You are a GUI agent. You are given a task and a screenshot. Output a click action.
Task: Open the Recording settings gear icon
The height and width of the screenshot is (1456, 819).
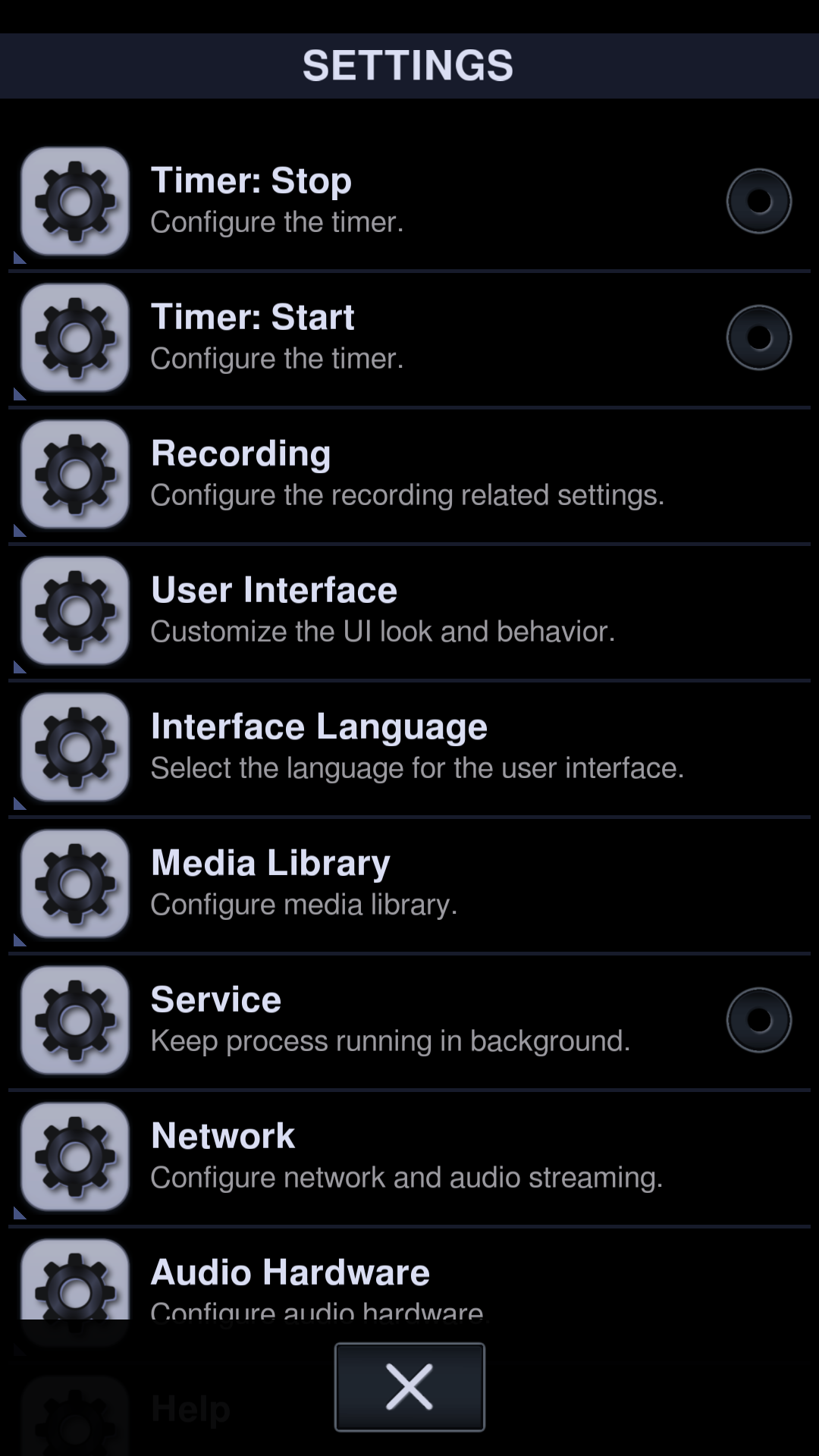74,474
